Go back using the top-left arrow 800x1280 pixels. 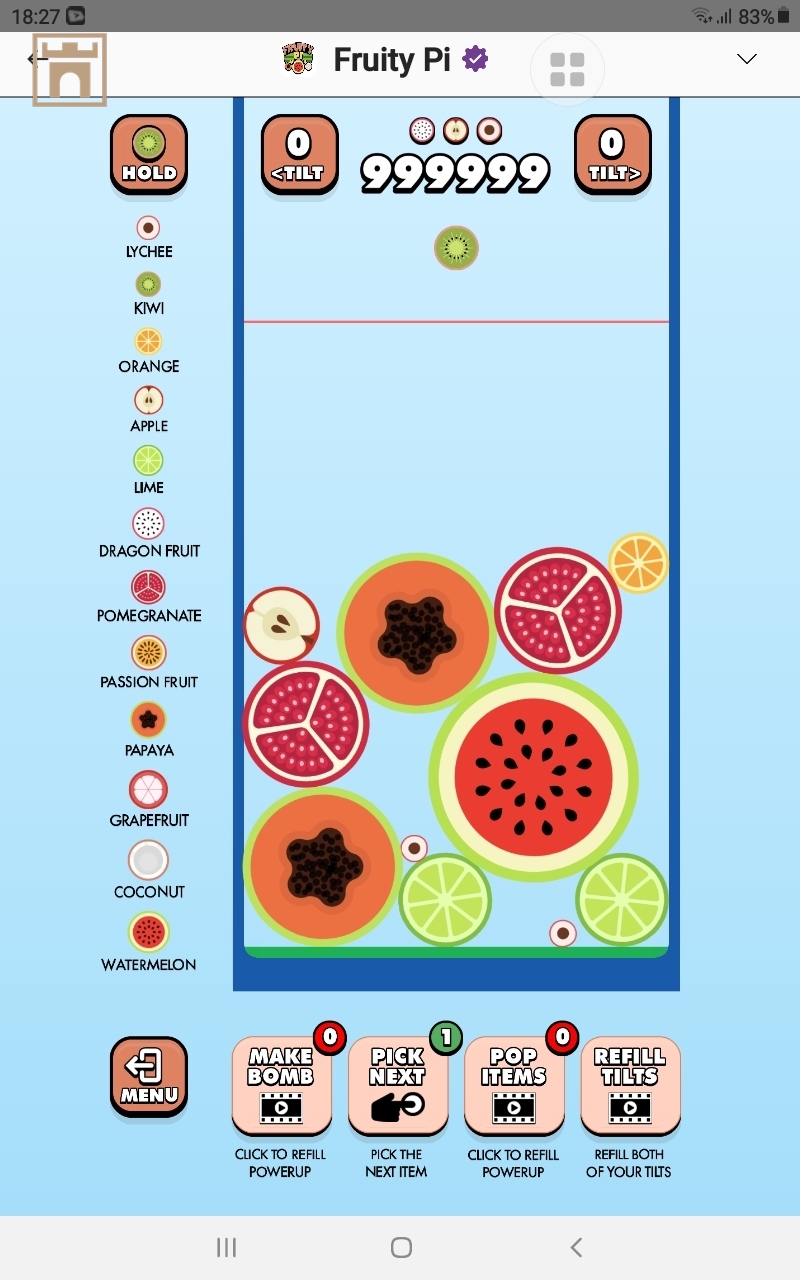[37, 59]
